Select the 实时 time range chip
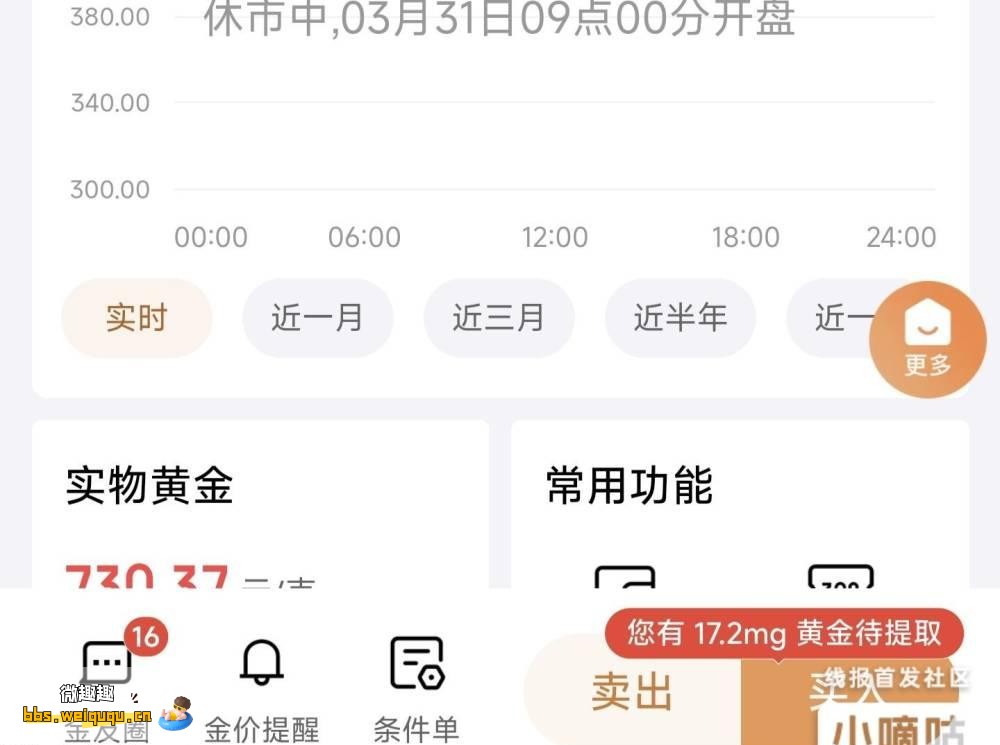Viewport: 1000px width, 745px height. (x=137, y=318)
